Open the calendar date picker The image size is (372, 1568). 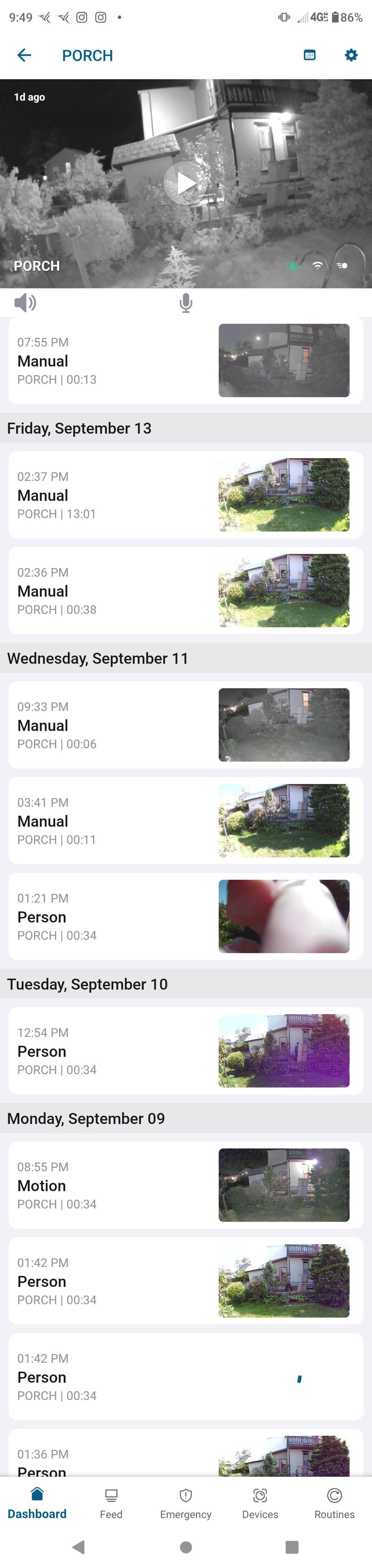click(x=309, y=55)
